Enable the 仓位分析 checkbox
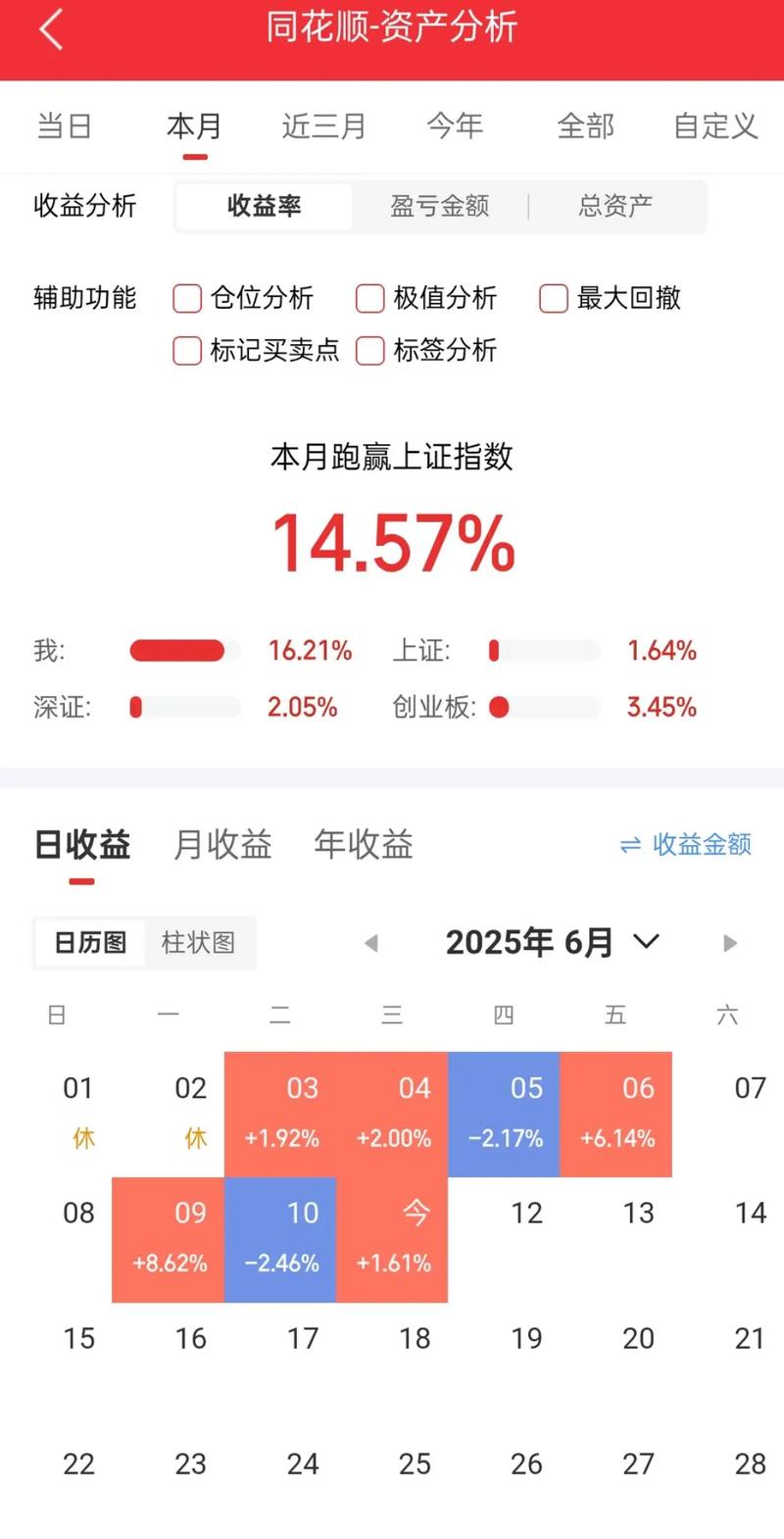 [186, 298]
